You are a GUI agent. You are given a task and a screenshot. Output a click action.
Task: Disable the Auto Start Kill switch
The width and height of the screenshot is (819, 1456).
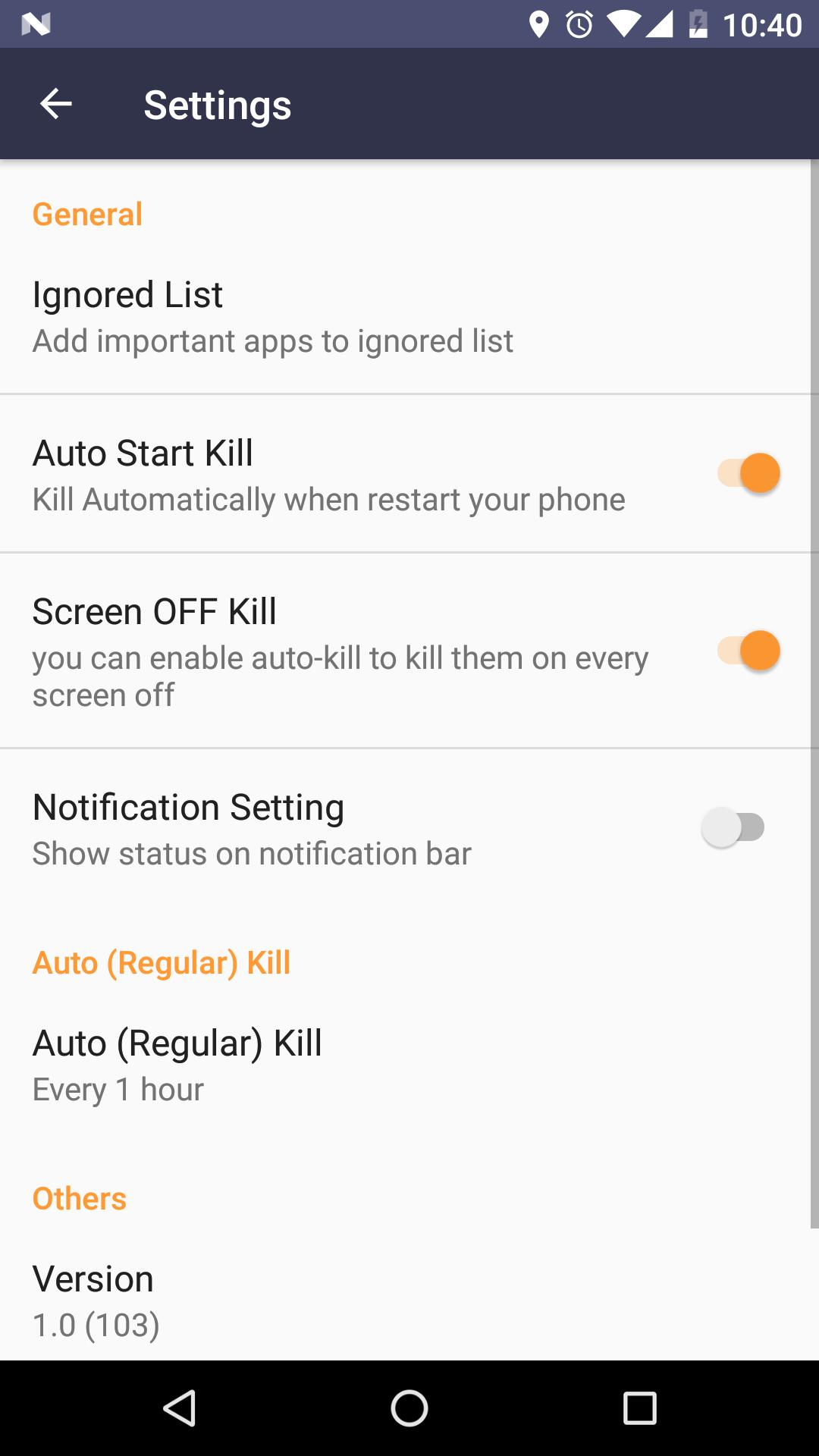click(x=749, y=473)
